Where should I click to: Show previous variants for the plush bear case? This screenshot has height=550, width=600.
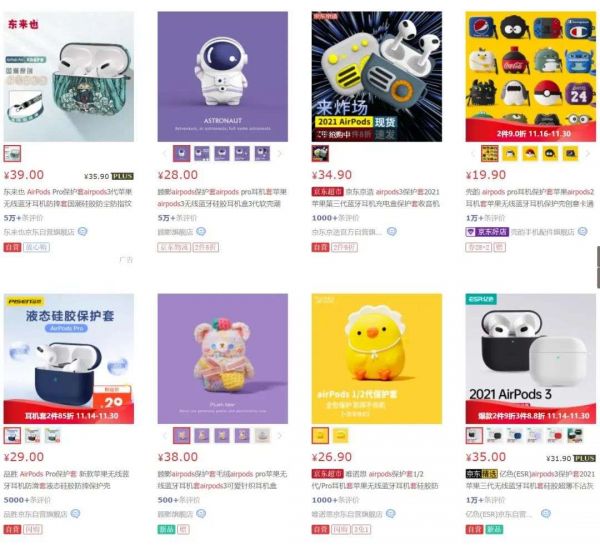pos(165,435)
